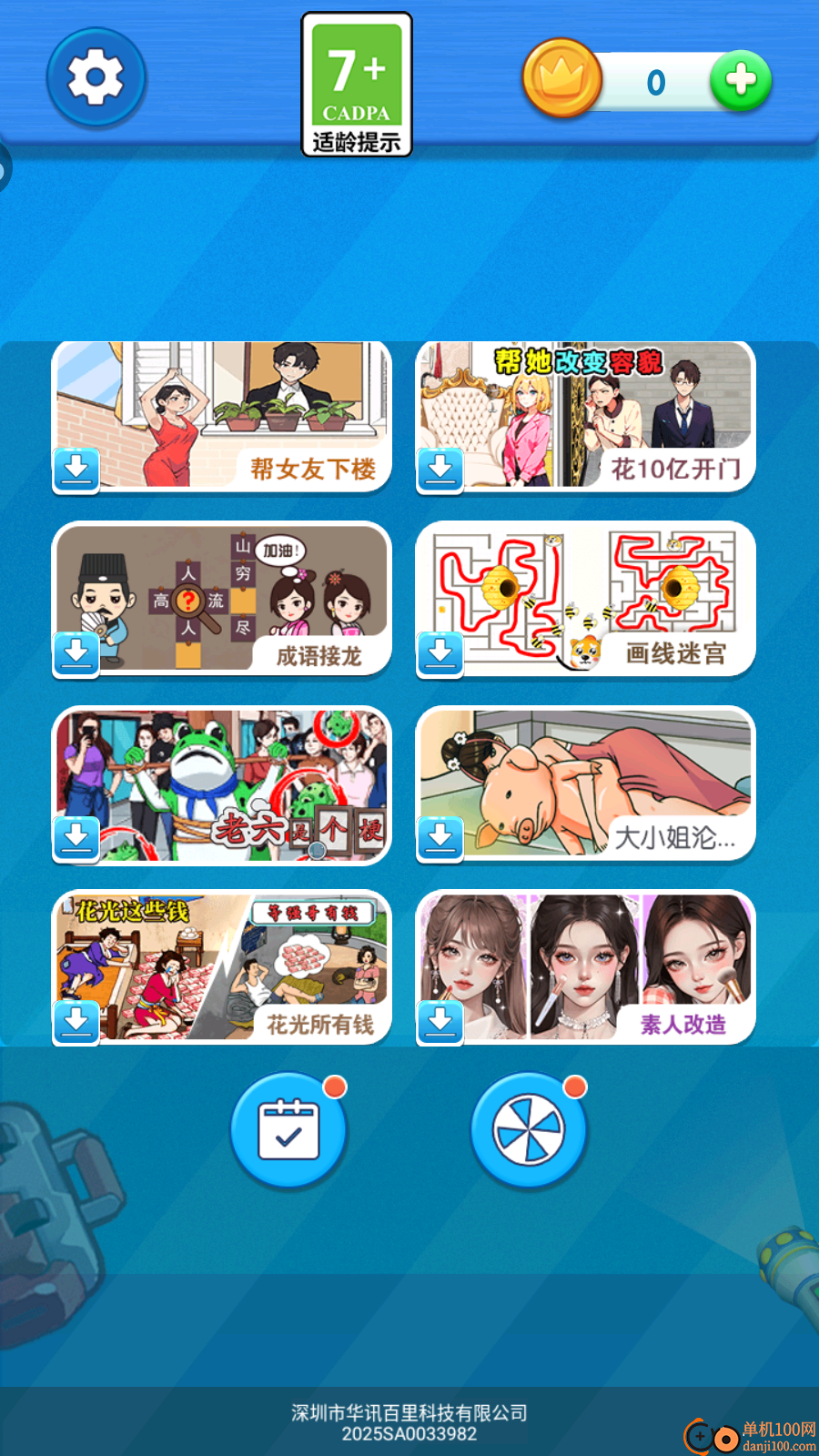Choose the 大小姐沦... game card
The width and height of the screenshot is (819, 1456).
click(x=586, y=784)
